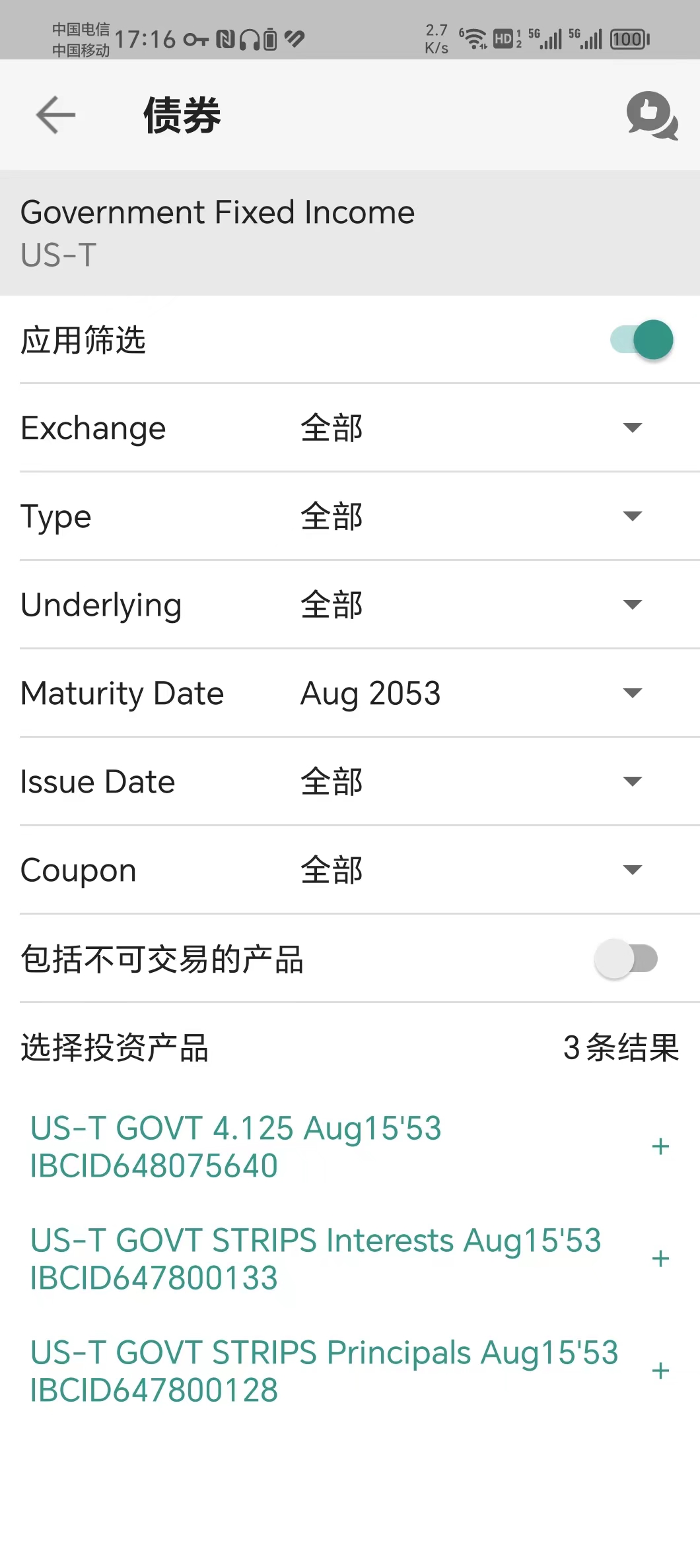Tap plus next to STRIPS Interests
The height and width of the screenshot is (1568, 700).
click(660, 1258)
